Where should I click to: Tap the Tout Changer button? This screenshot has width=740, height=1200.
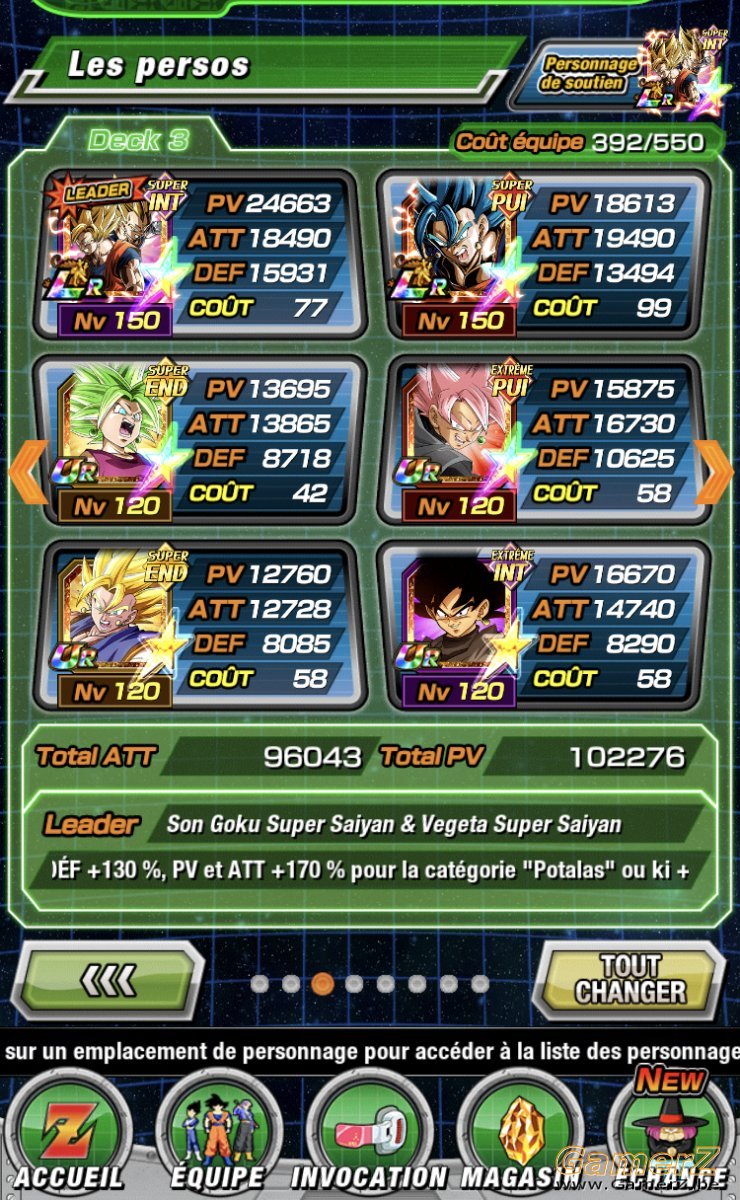pos(630,980)
